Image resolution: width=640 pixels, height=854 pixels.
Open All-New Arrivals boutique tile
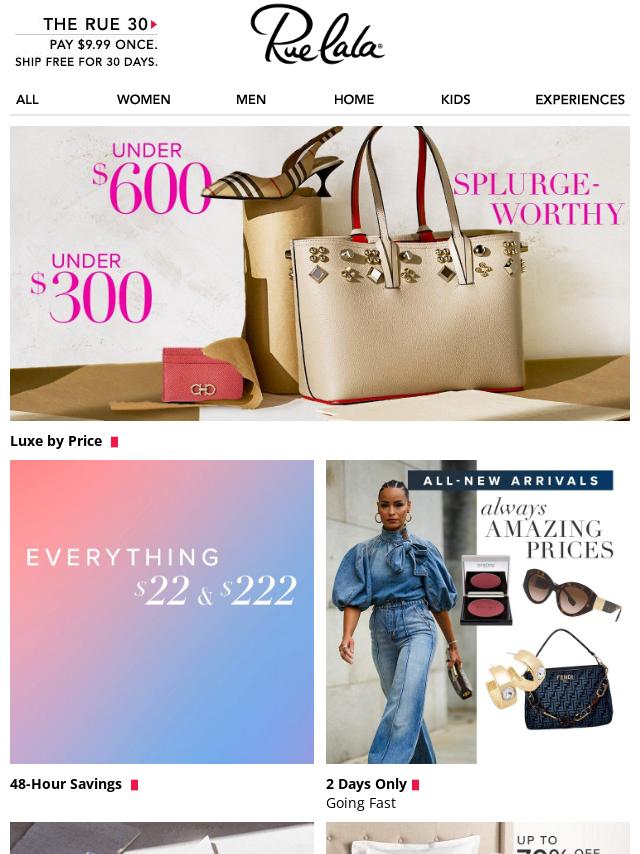point(477,611)
